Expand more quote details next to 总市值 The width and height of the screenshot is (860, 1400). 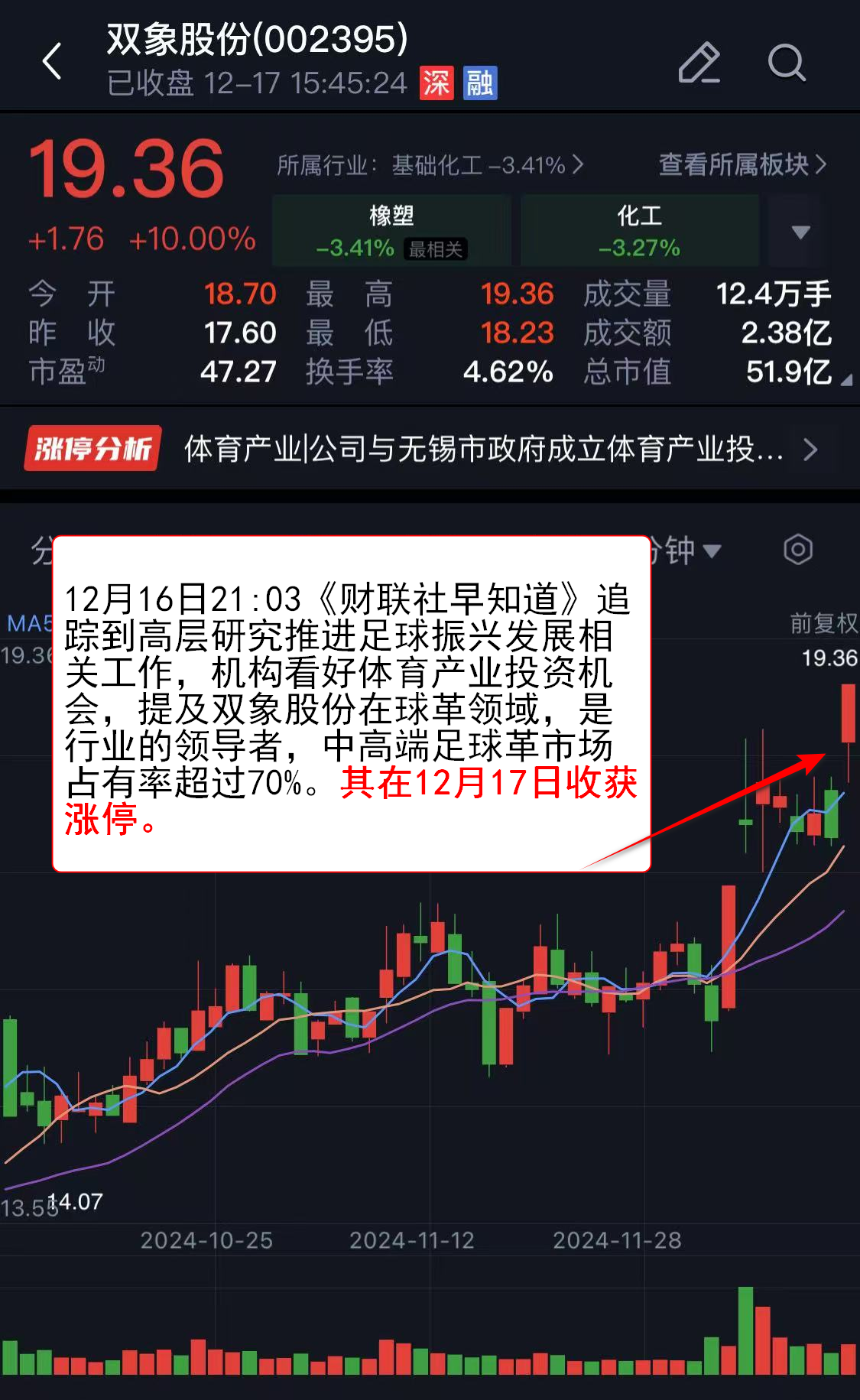846,380
